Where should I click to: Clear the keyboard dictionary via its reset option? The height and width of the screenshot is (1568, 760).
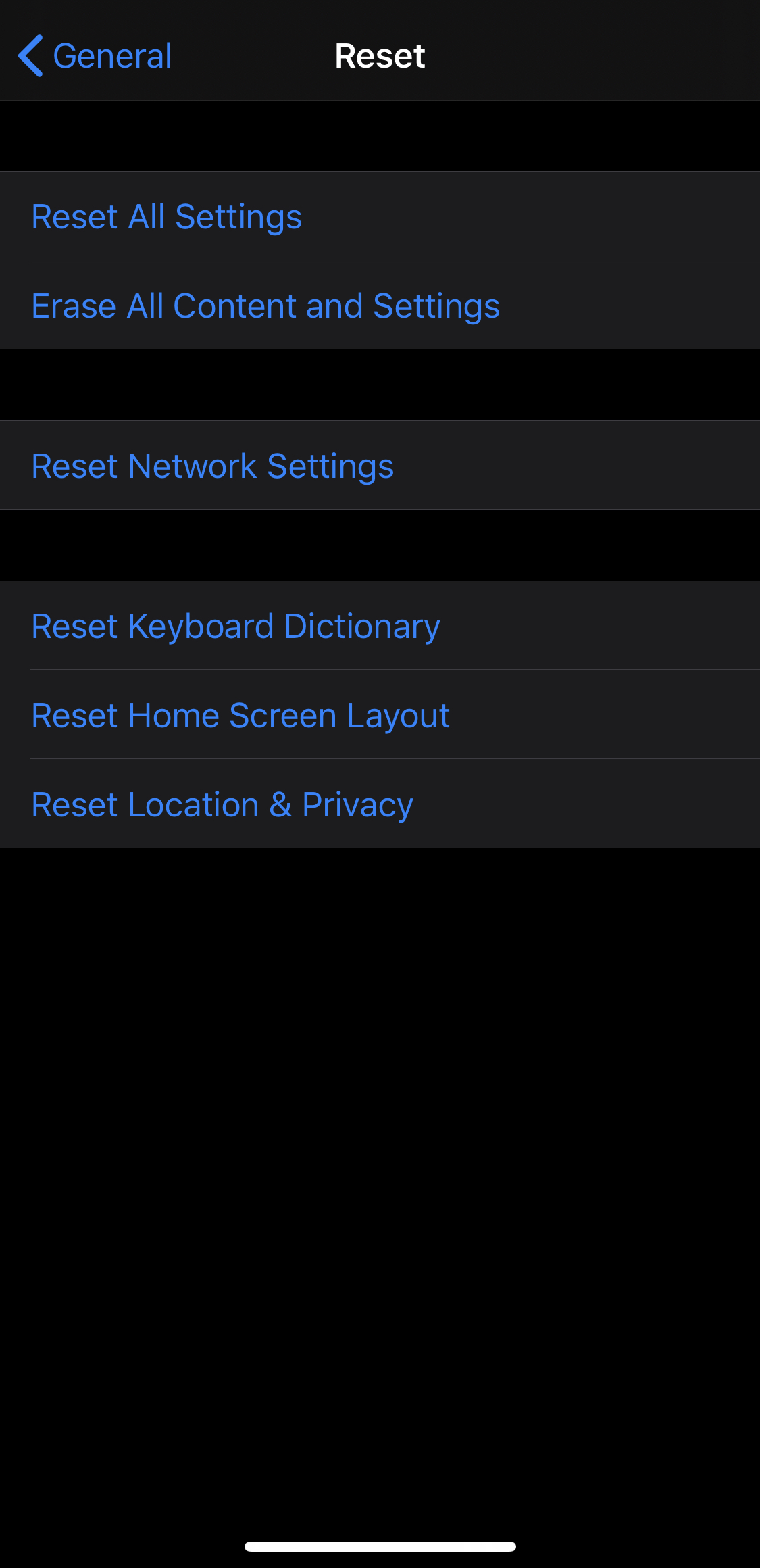[x=236, y=625]
